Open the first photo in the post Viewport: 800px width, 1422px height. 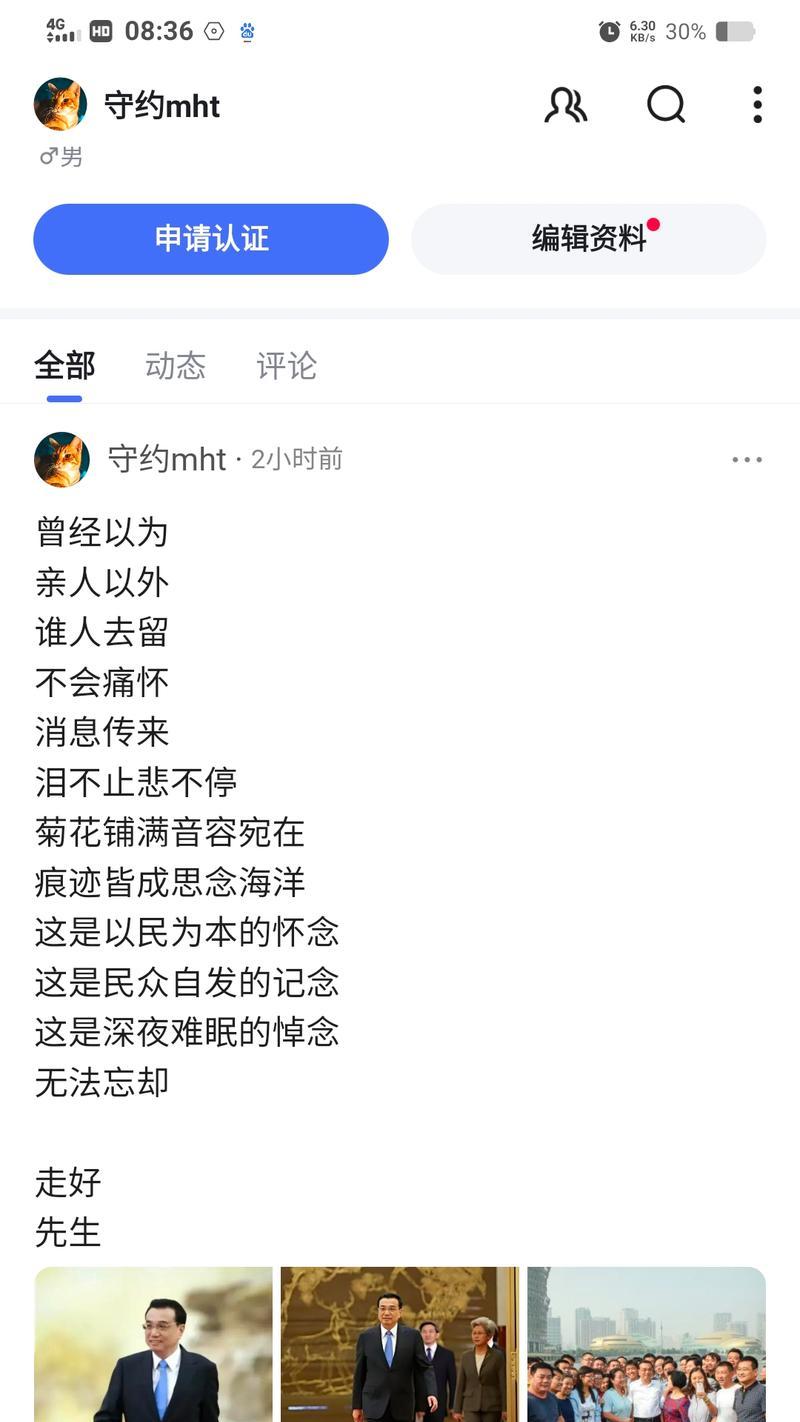pos(153,1344)
